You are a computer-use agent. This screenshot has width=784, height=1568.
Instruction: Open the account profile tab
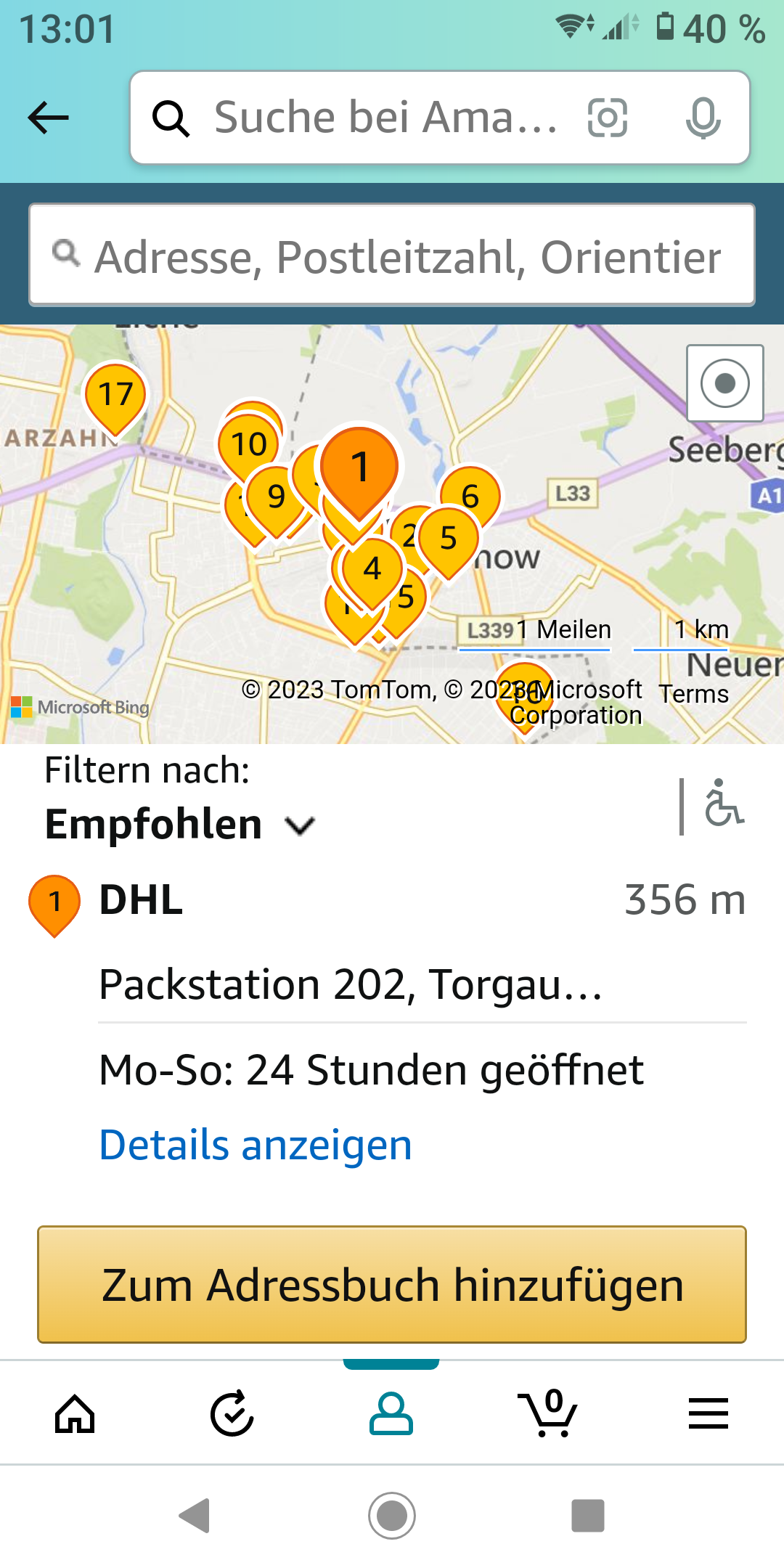391,1414
